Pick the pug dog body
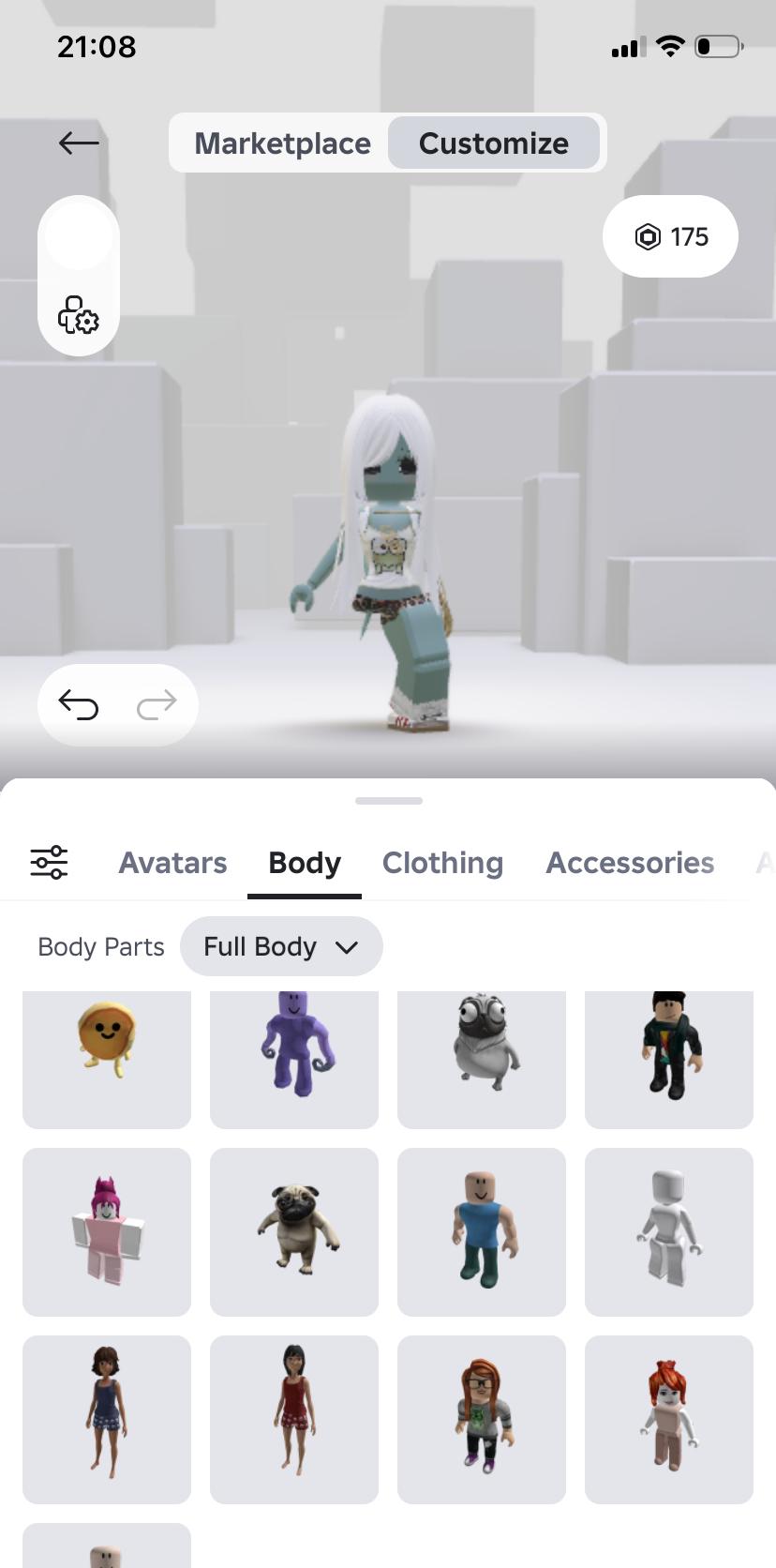 click(294, 1230)
